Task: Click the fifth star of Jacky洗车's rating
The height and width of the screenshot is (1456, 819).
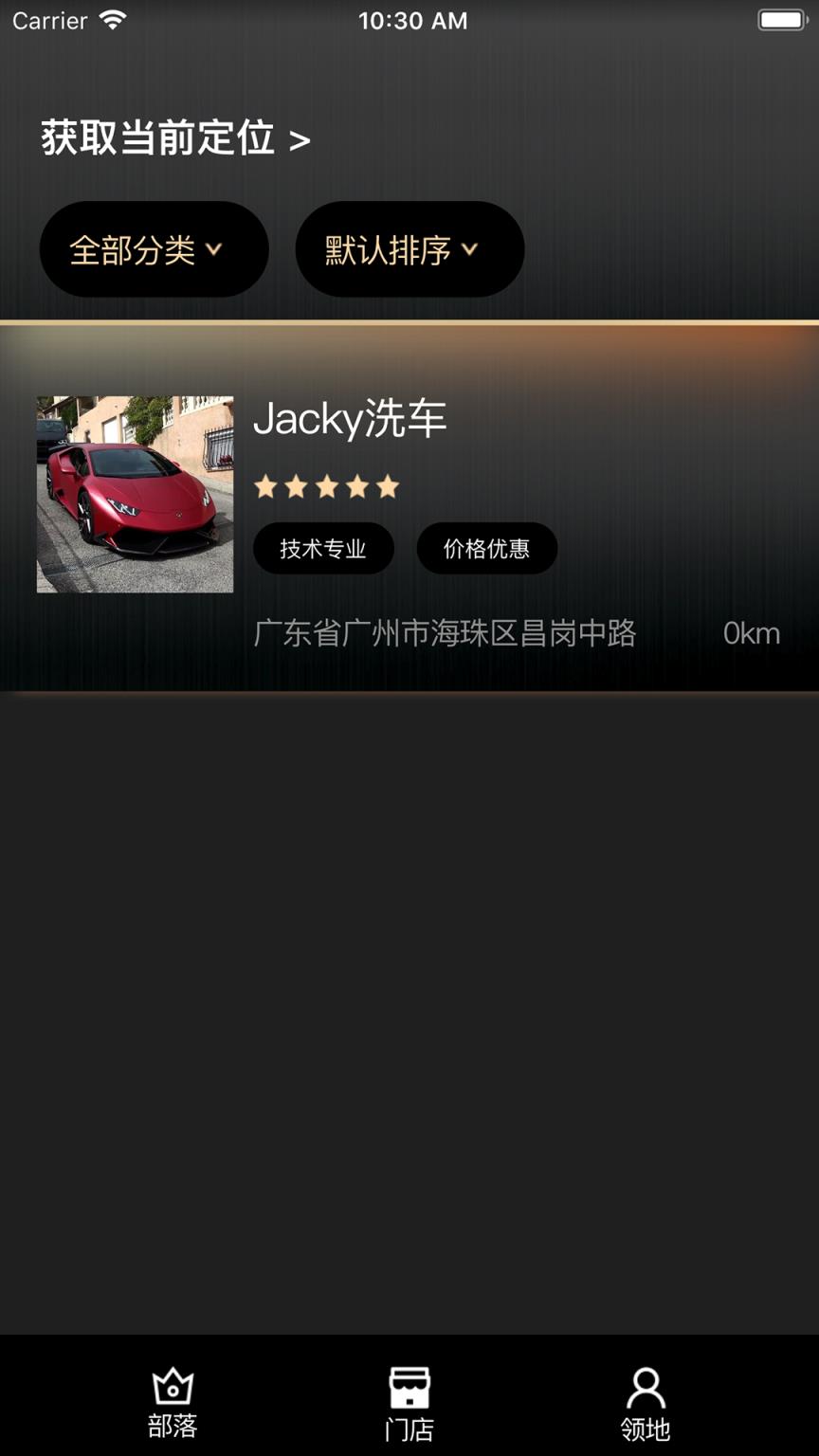Action: point(389,485)
